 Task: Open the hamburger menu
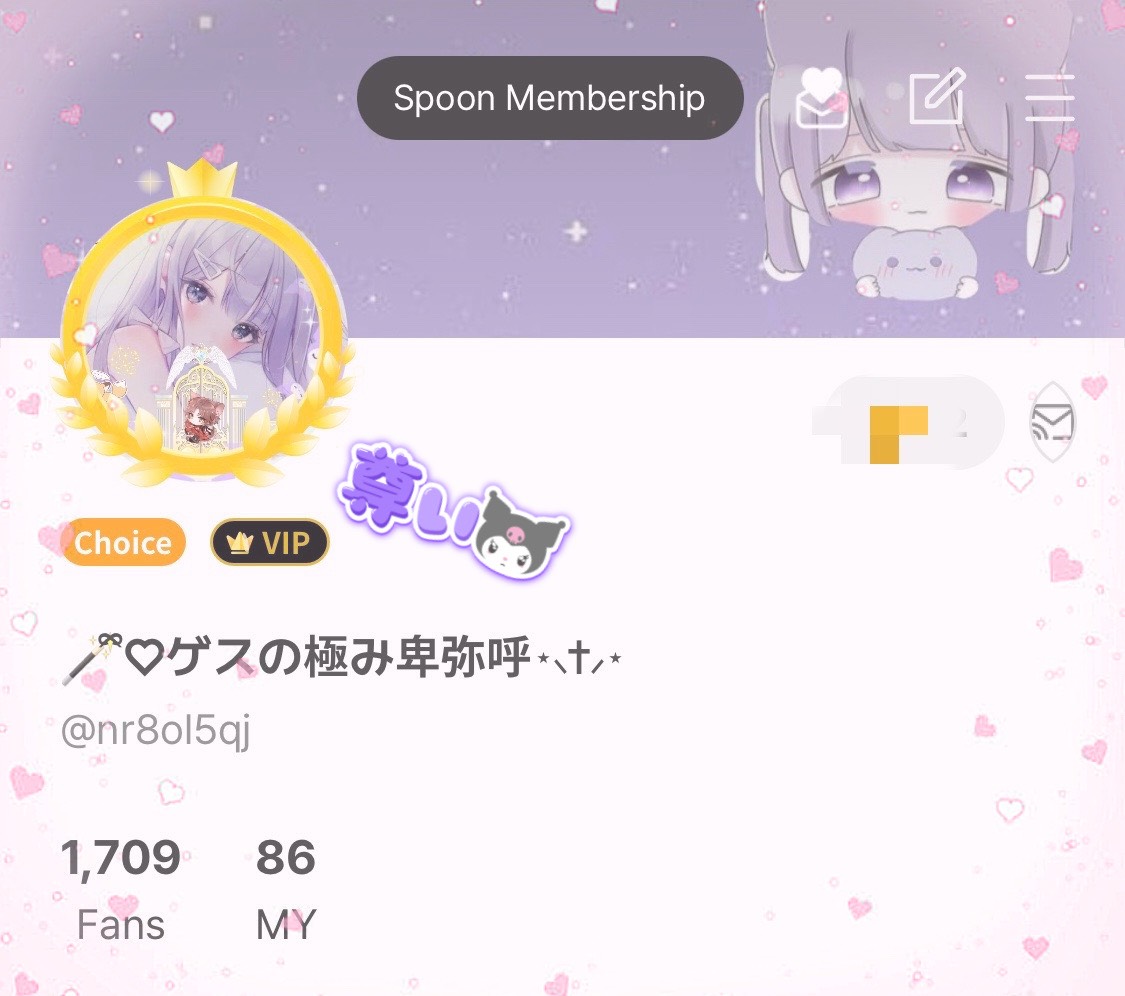pyautogui.click(x=1050, y=97)
